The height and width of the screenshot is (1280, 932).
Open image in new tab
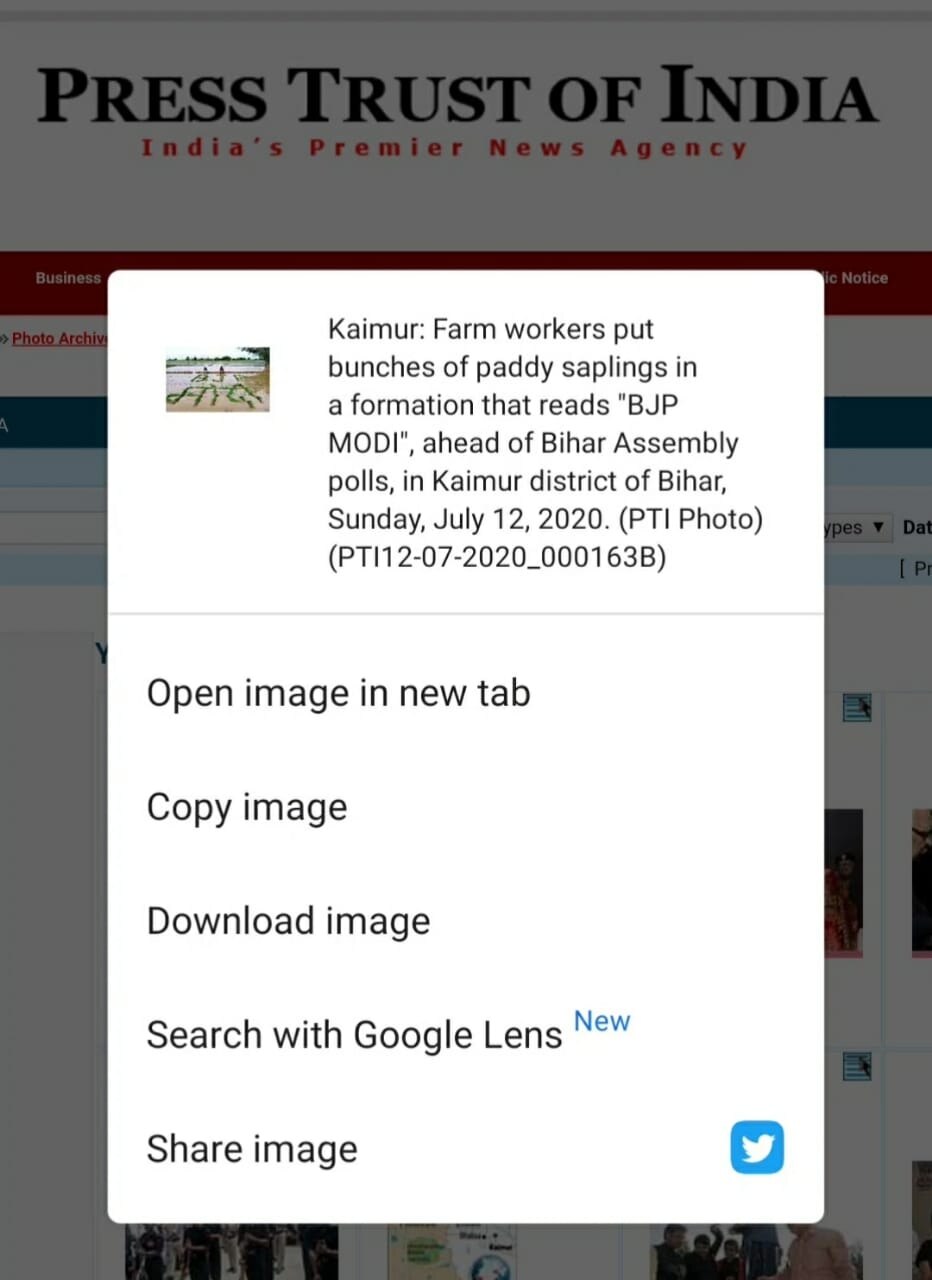[x=338, y=693]
